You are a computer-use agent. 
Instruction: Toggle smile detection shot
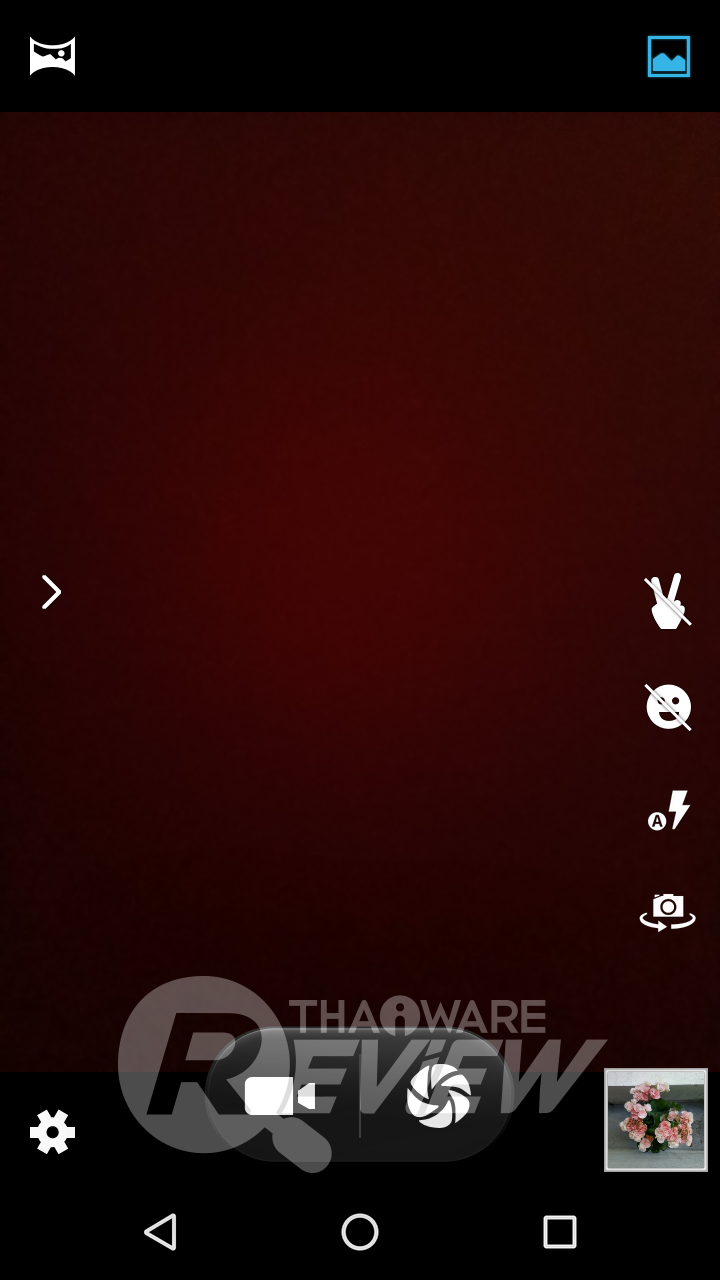(x=668, y=707)
